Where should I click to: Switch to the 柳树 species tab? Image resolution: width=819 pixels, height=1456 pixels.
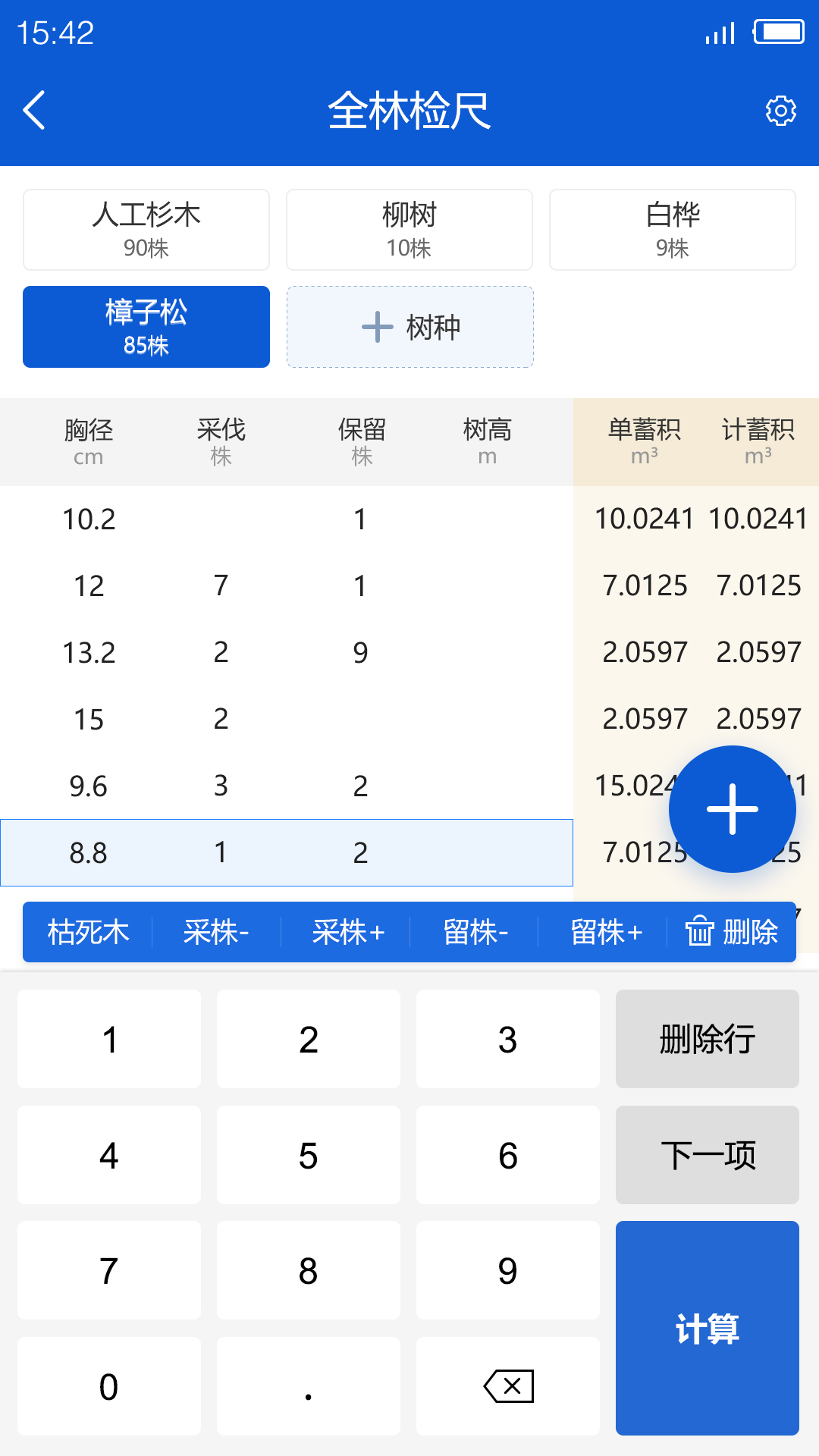click(x=409, y=229)
